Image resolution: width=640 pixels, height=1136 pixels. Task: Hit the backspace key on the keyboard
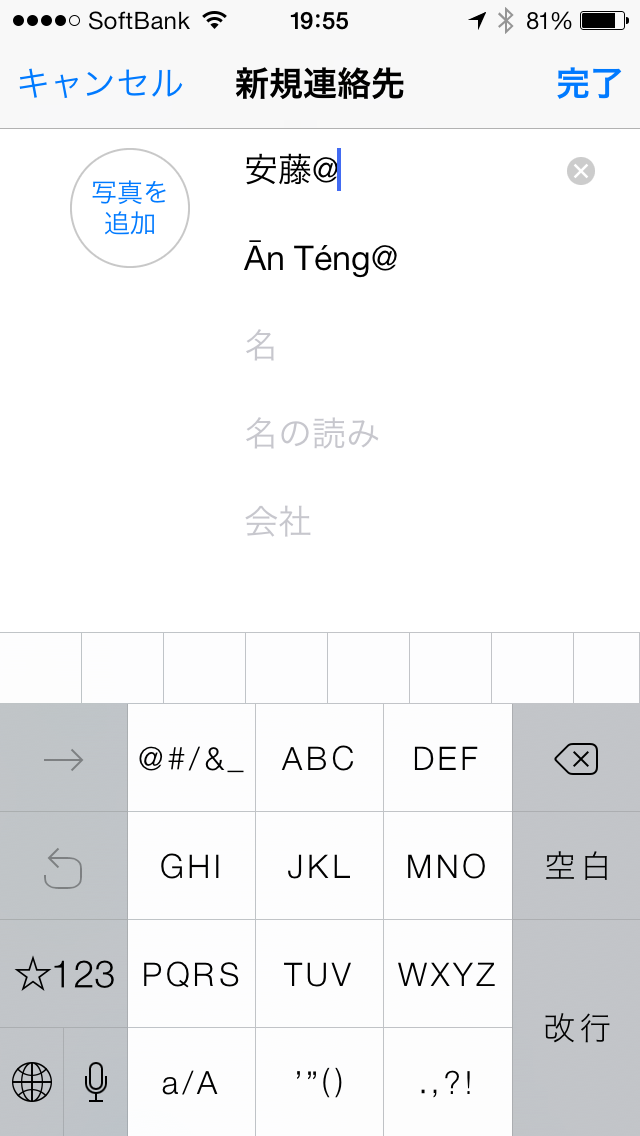click(576, 760)
